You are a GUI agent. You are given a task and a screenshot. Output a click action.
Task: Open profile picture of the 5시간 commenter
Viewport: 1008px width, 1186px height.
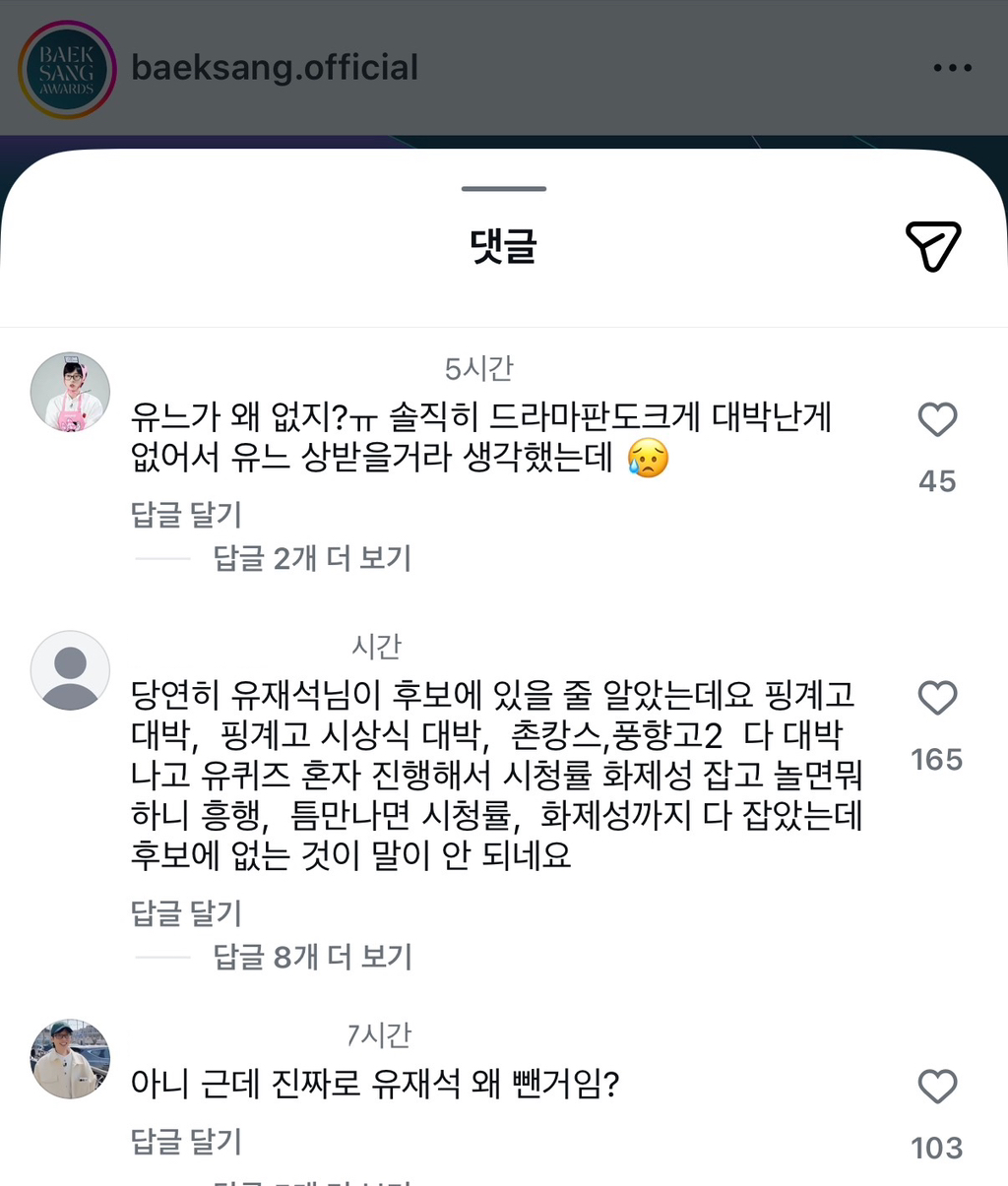coord(70,392)
